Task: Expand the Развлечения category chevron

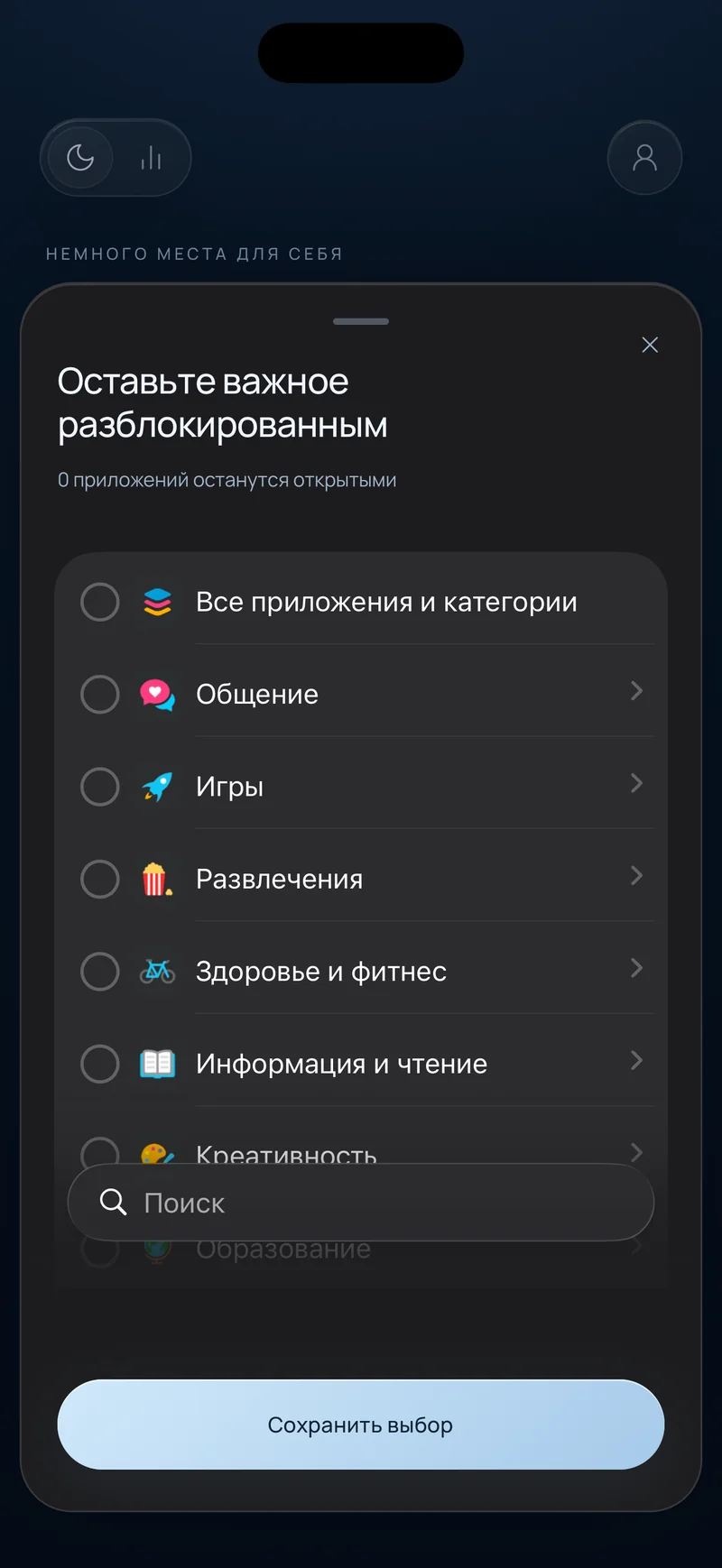Action: 636,876
